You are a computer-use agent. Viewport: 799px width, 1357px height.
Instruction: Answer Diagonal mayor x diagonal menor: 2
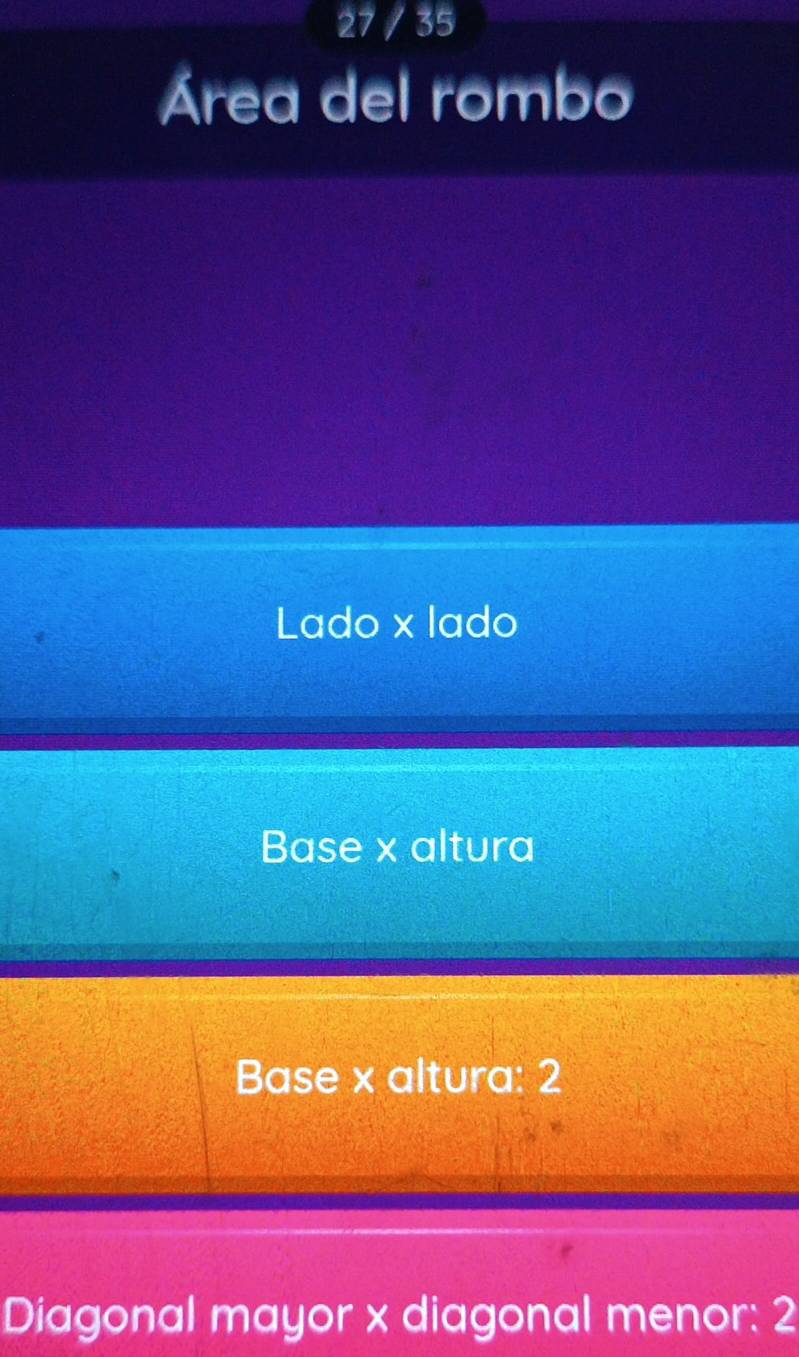click(x=398, y=1305)
